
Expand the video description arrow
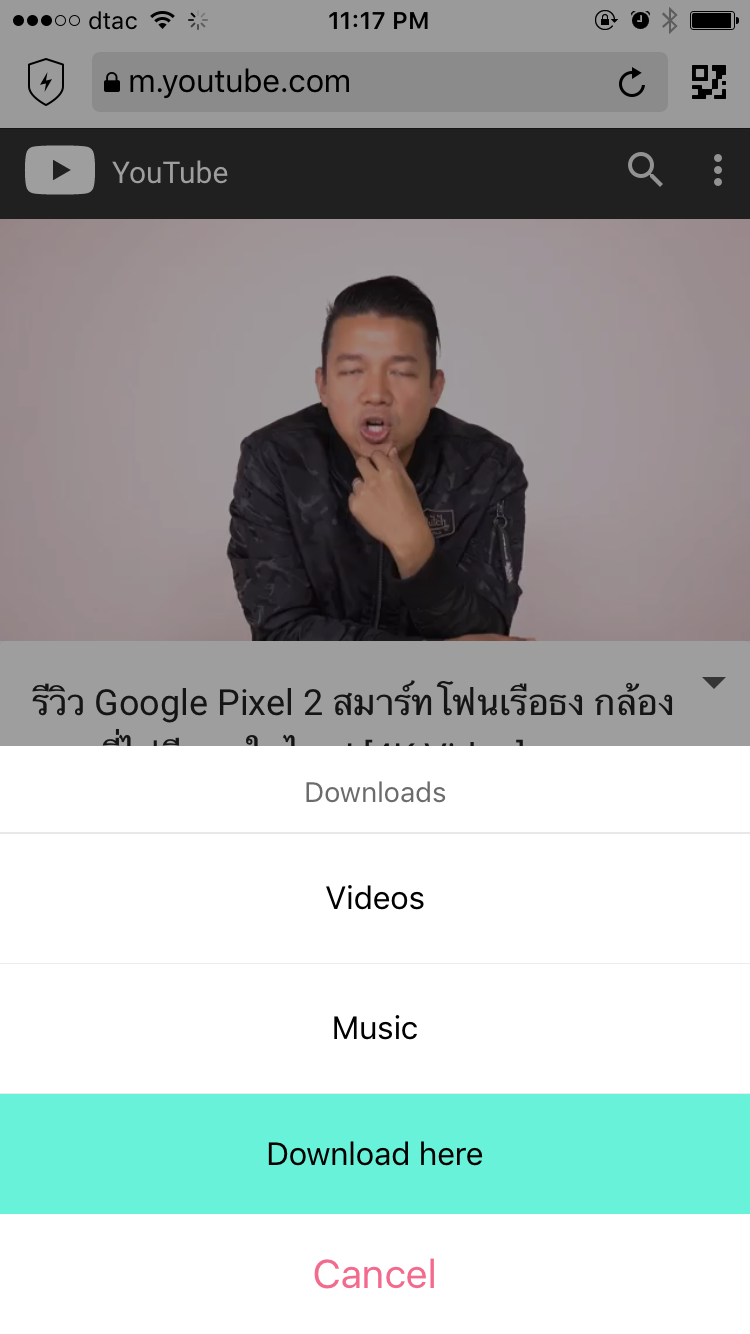713,683
